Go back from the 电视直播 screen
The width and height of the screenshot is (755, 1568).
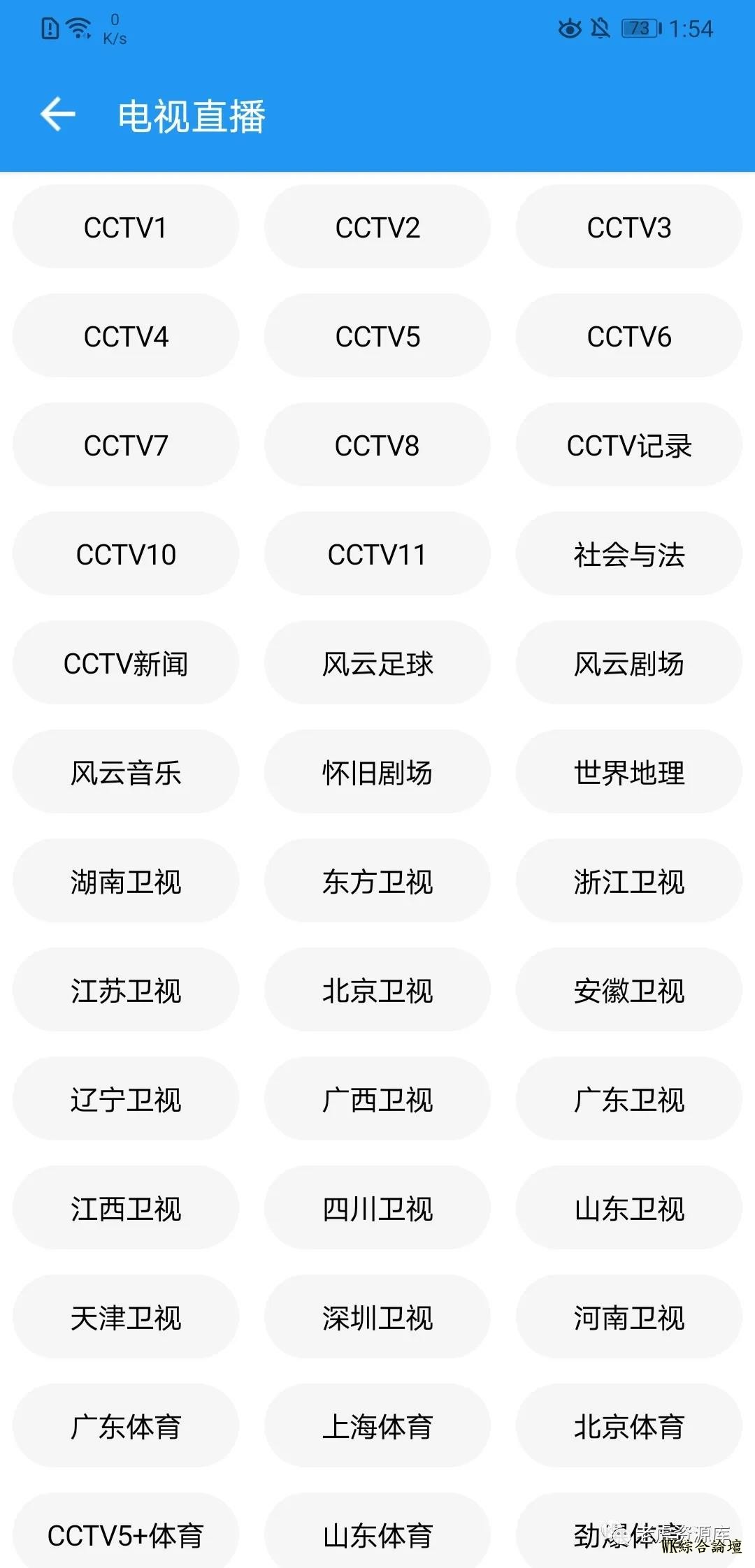click(x=58, y=115)
